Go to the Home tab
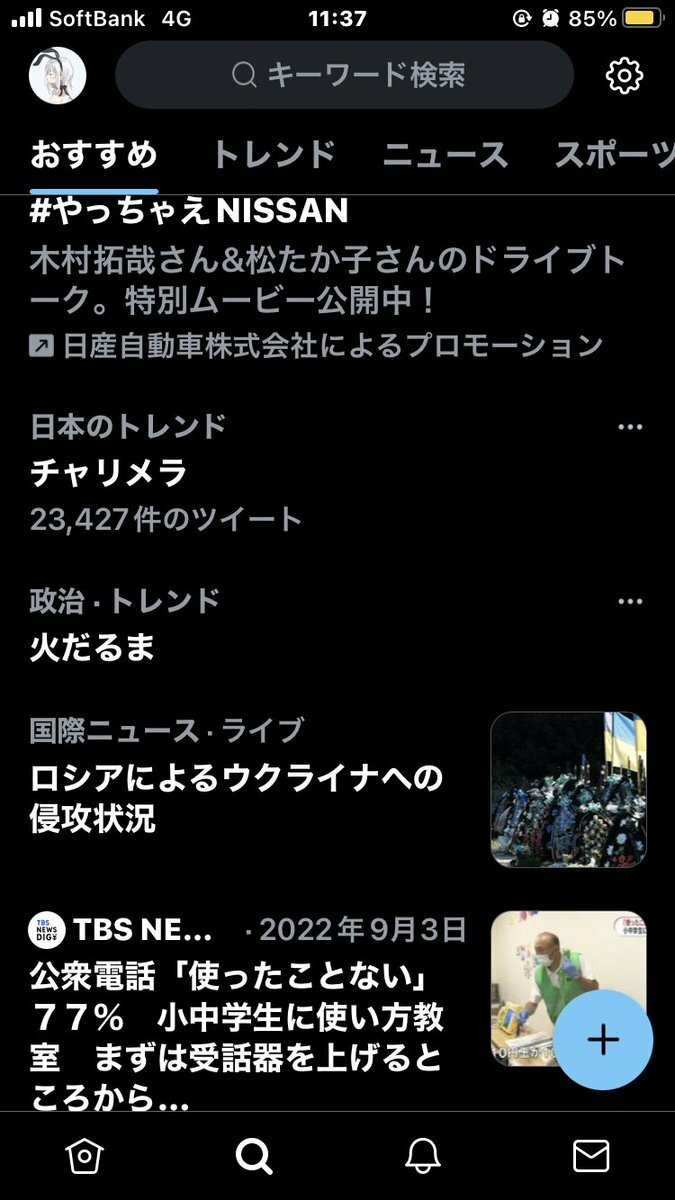675x1200 pixels. point(84,1156)
